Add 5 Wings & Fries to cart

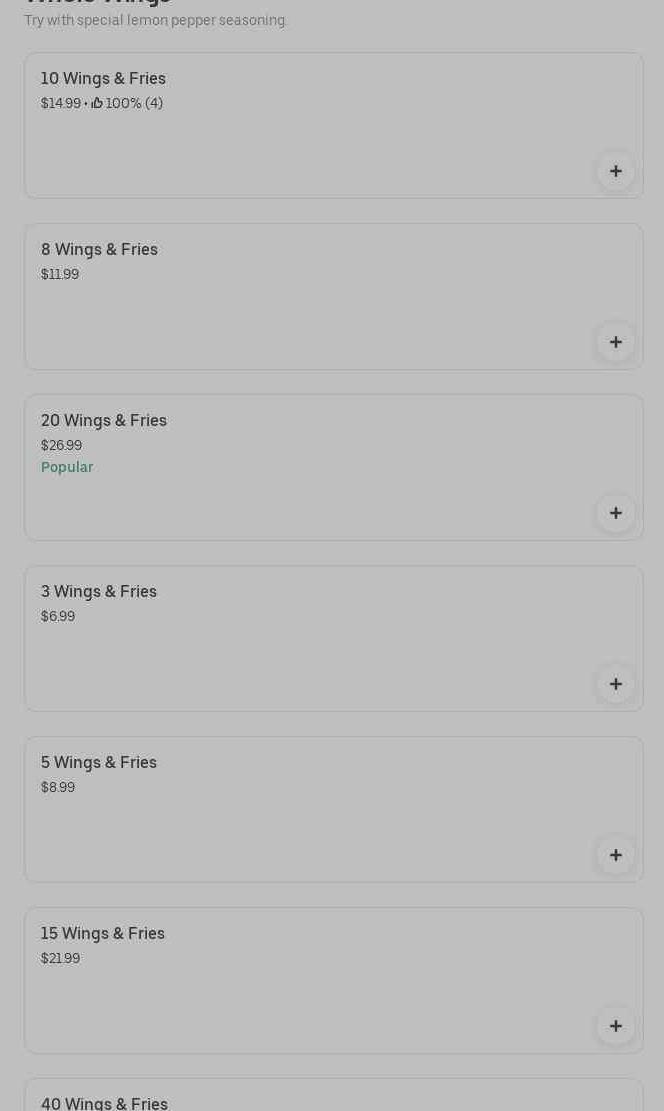pos(616,855)
